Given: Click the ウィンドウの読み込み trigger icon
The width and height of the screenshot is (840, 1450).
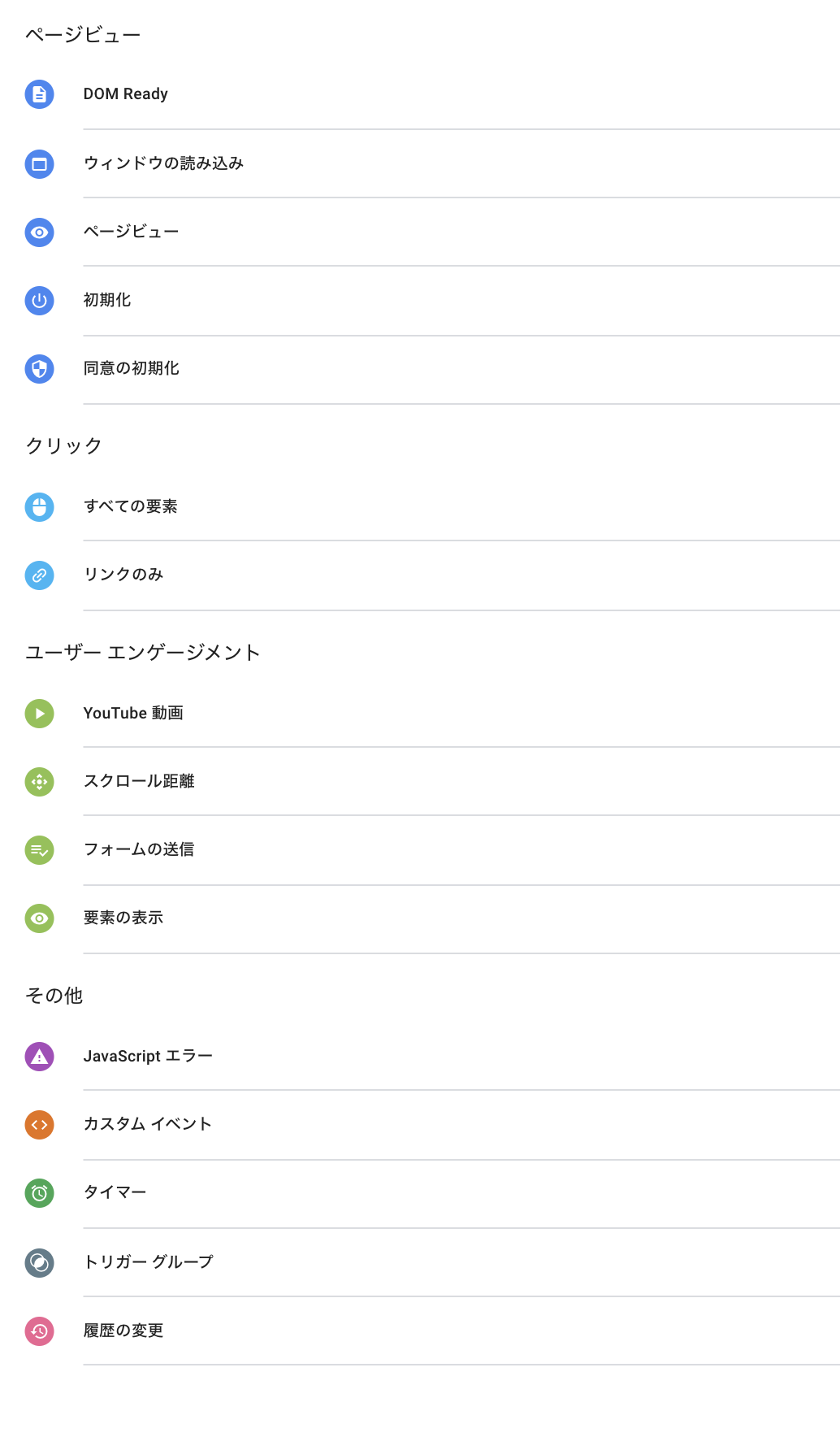Looking at the screenshot, I should point(38,163).
